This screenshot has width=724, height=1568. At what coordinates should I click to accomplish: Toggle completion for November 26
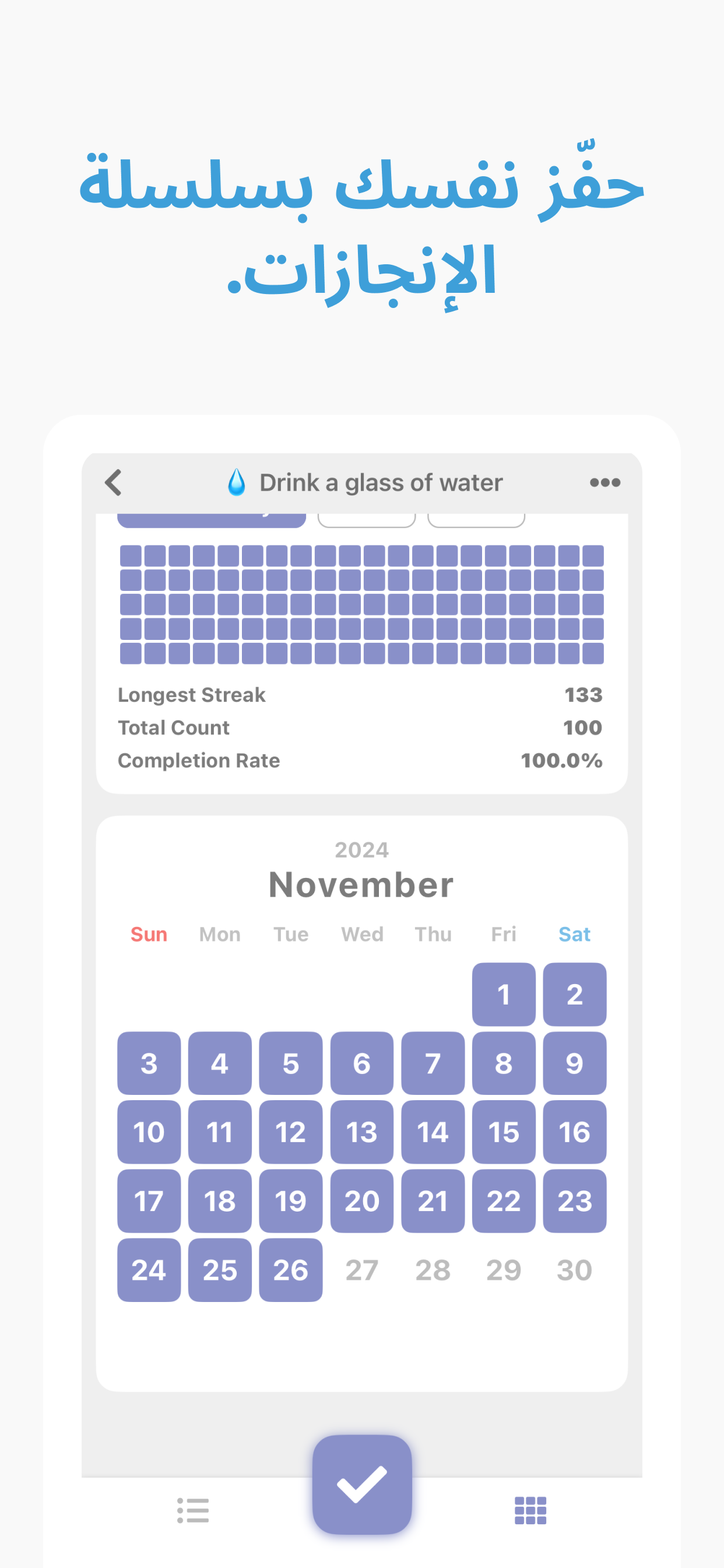click(x=290, y=1270)
